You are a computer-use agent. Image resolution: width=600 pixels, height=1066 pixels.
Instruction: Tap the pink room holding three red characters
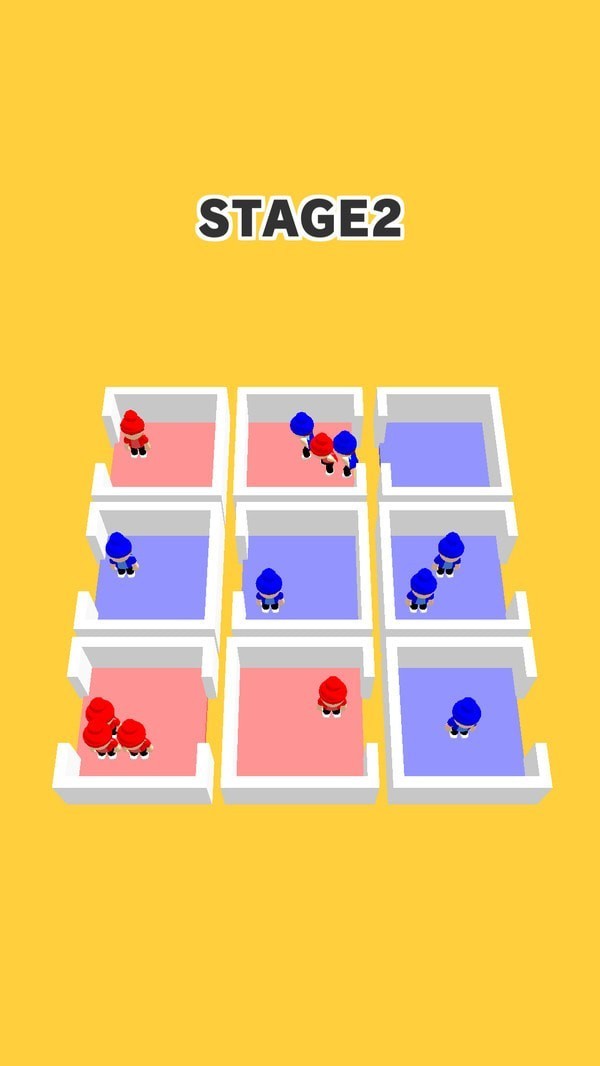coord(142,720)
